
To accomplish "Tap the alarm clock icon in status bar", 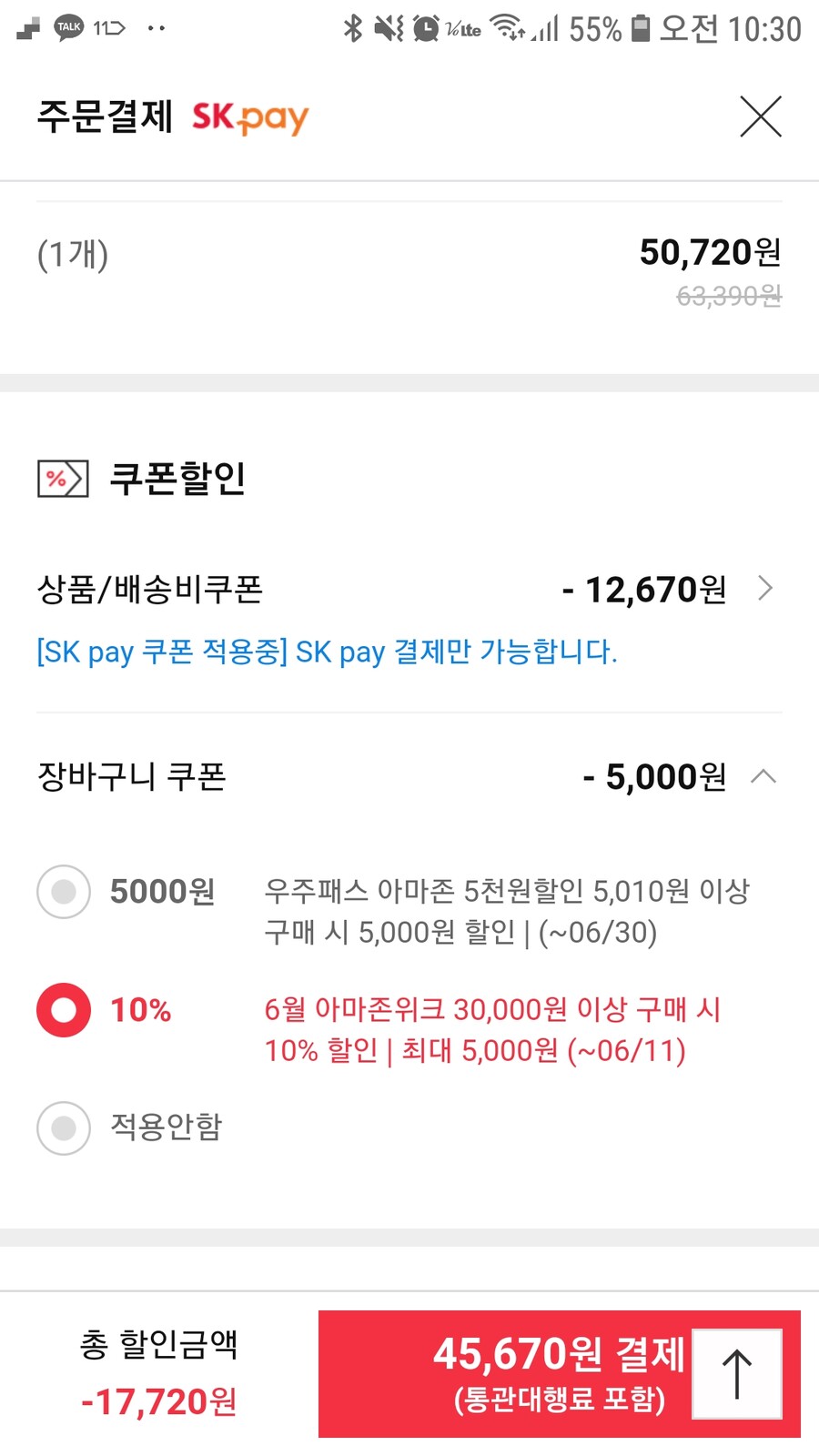I will point(424,28).
